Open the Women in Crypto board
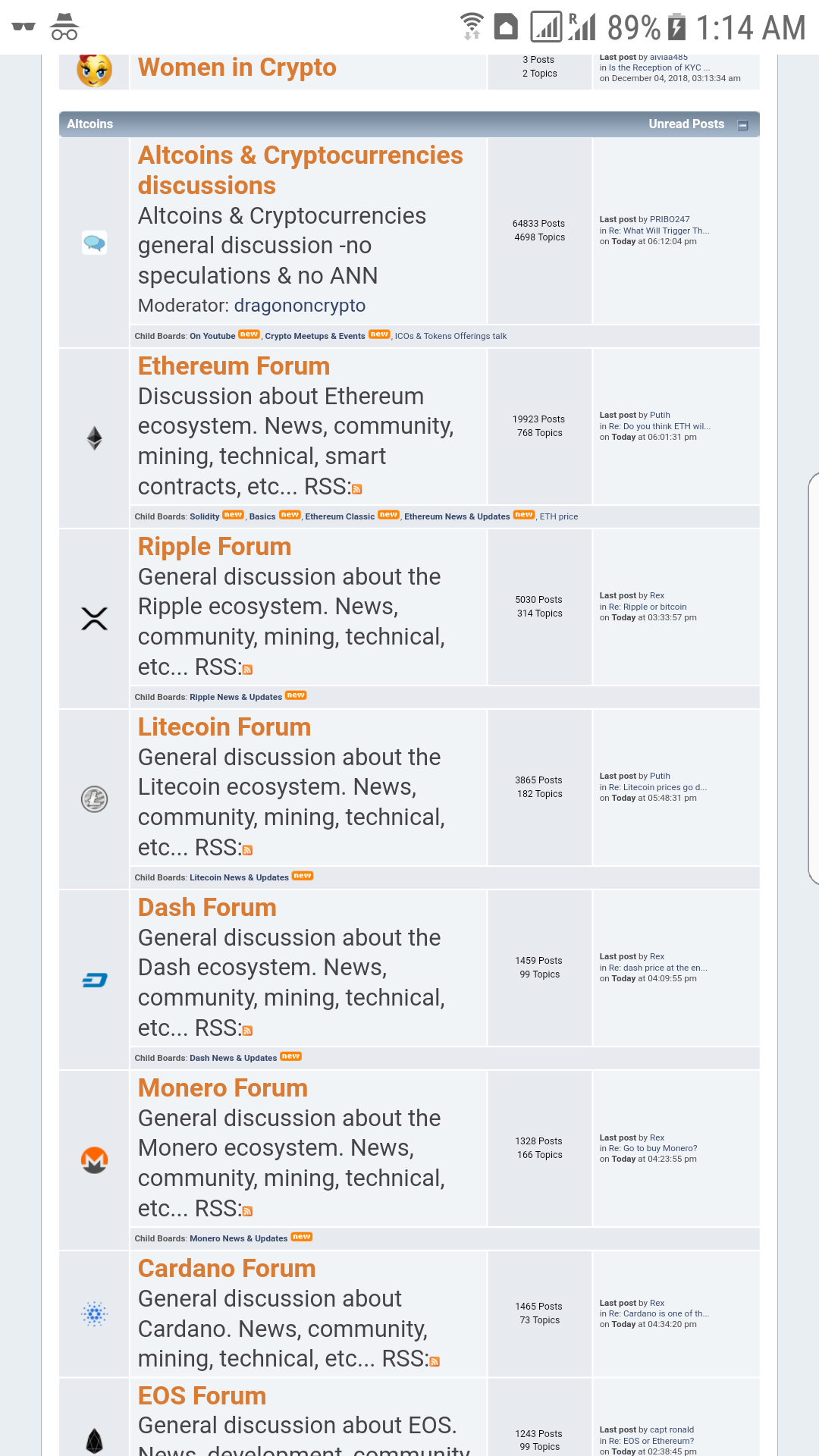The width and height of the screenshot is (819, 1456). pyautogui.click(x=237, y=67)
